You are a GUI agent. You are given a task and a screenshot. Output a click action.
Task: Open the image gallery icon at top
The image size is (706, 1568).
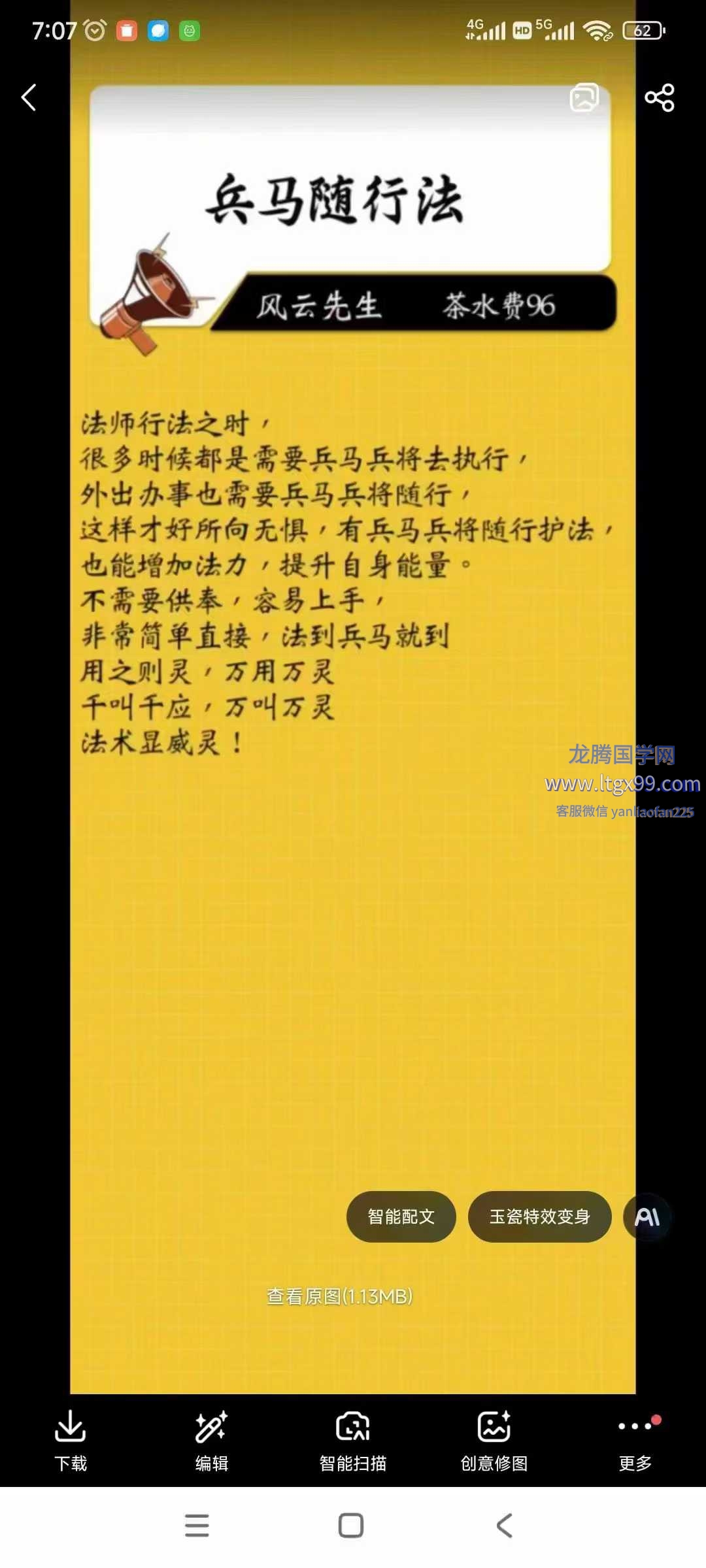point(584,98)
